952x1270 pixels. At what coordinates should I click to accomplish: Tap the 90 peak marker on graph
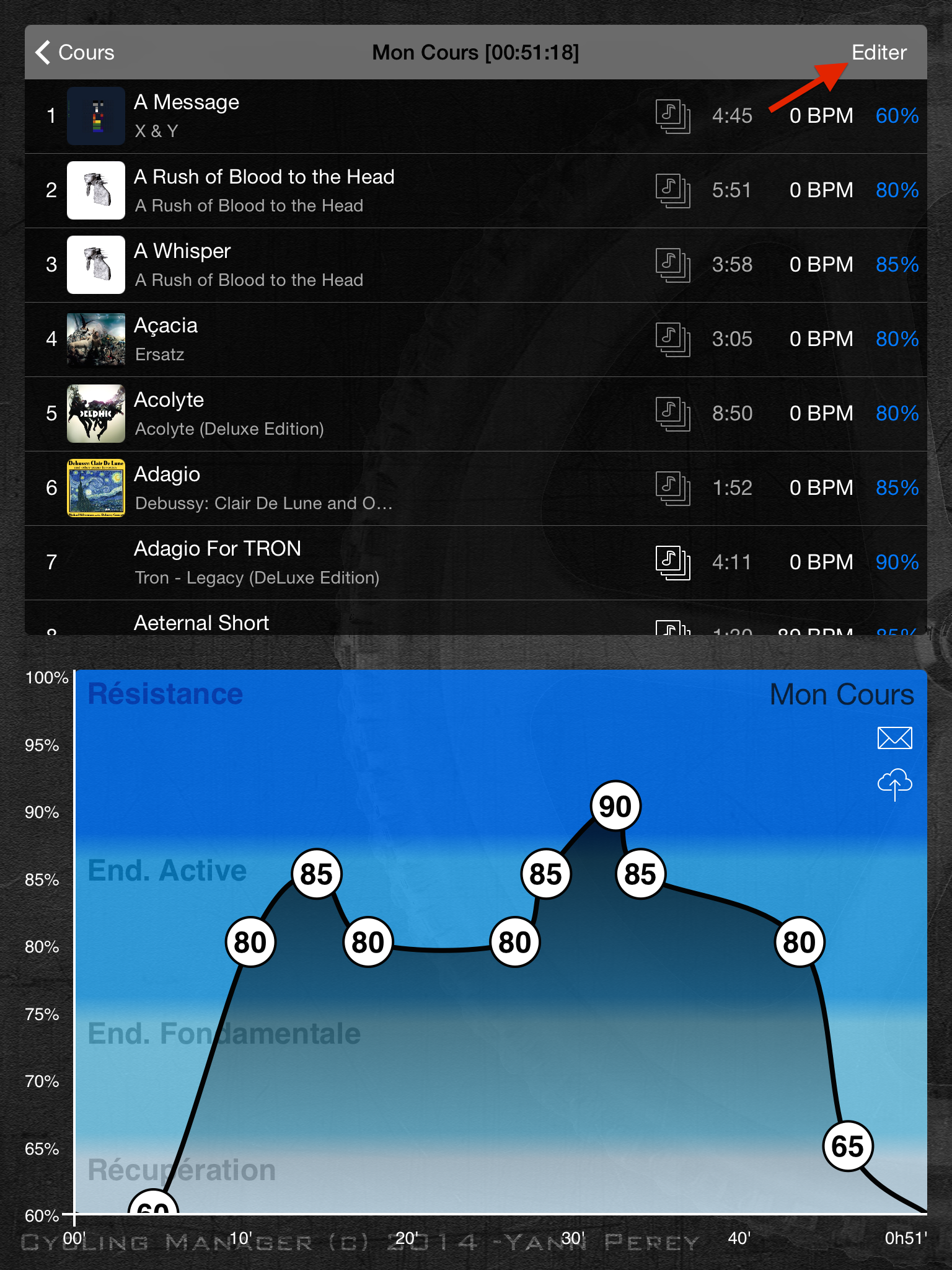click(615, 806)
